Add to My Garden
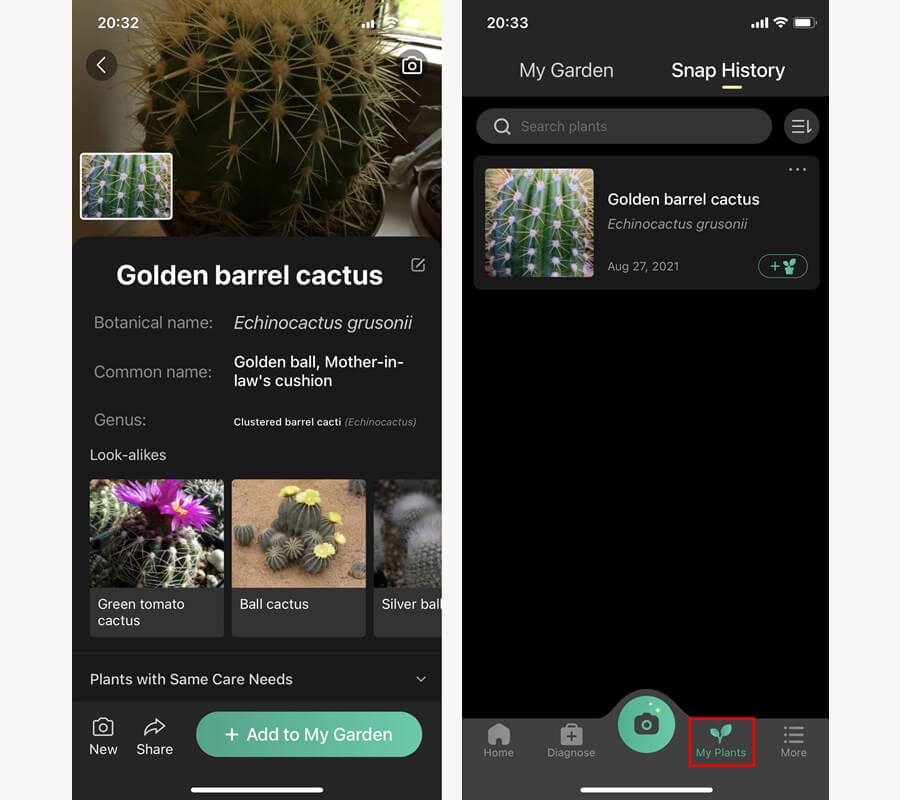Image resolution: width=900 pixels, height=800 pixels. (x=309, y=734)
